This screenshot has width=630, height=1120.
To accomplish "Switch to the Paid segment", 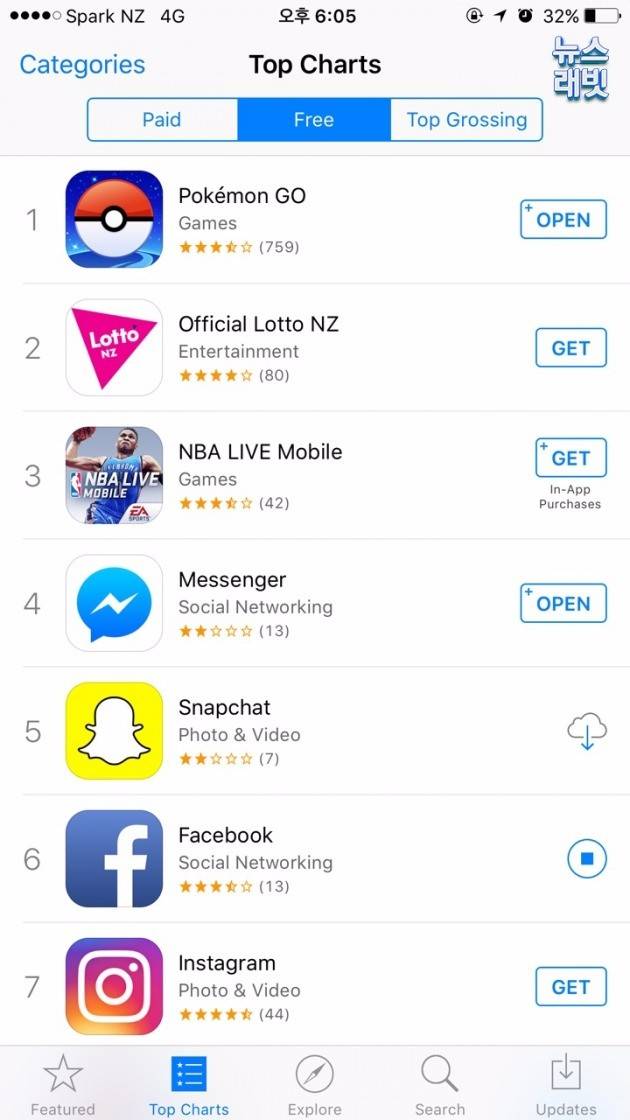I will coord(162,120).
